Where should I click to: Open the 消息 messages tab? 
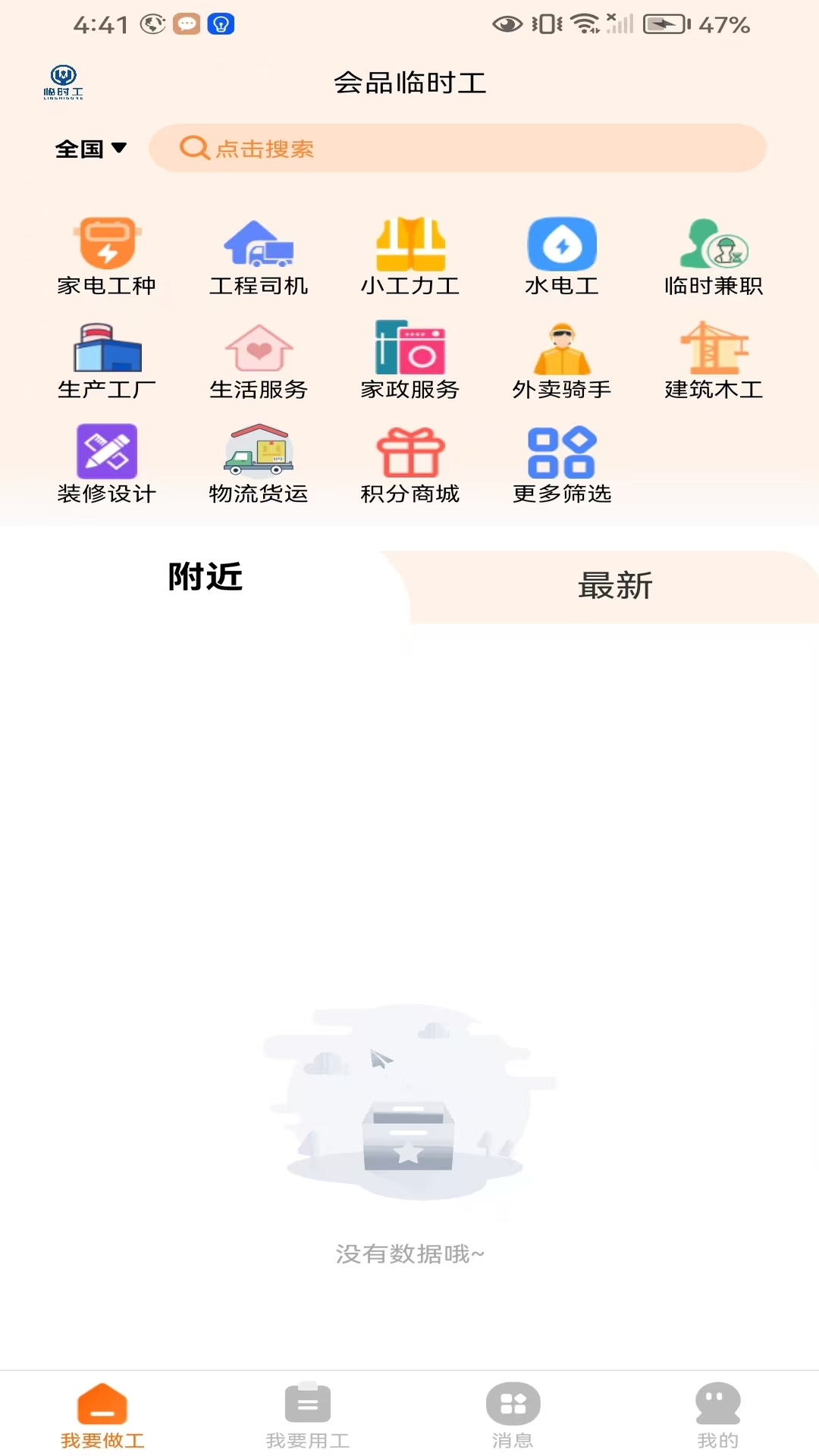click(x=513, y=1415)
